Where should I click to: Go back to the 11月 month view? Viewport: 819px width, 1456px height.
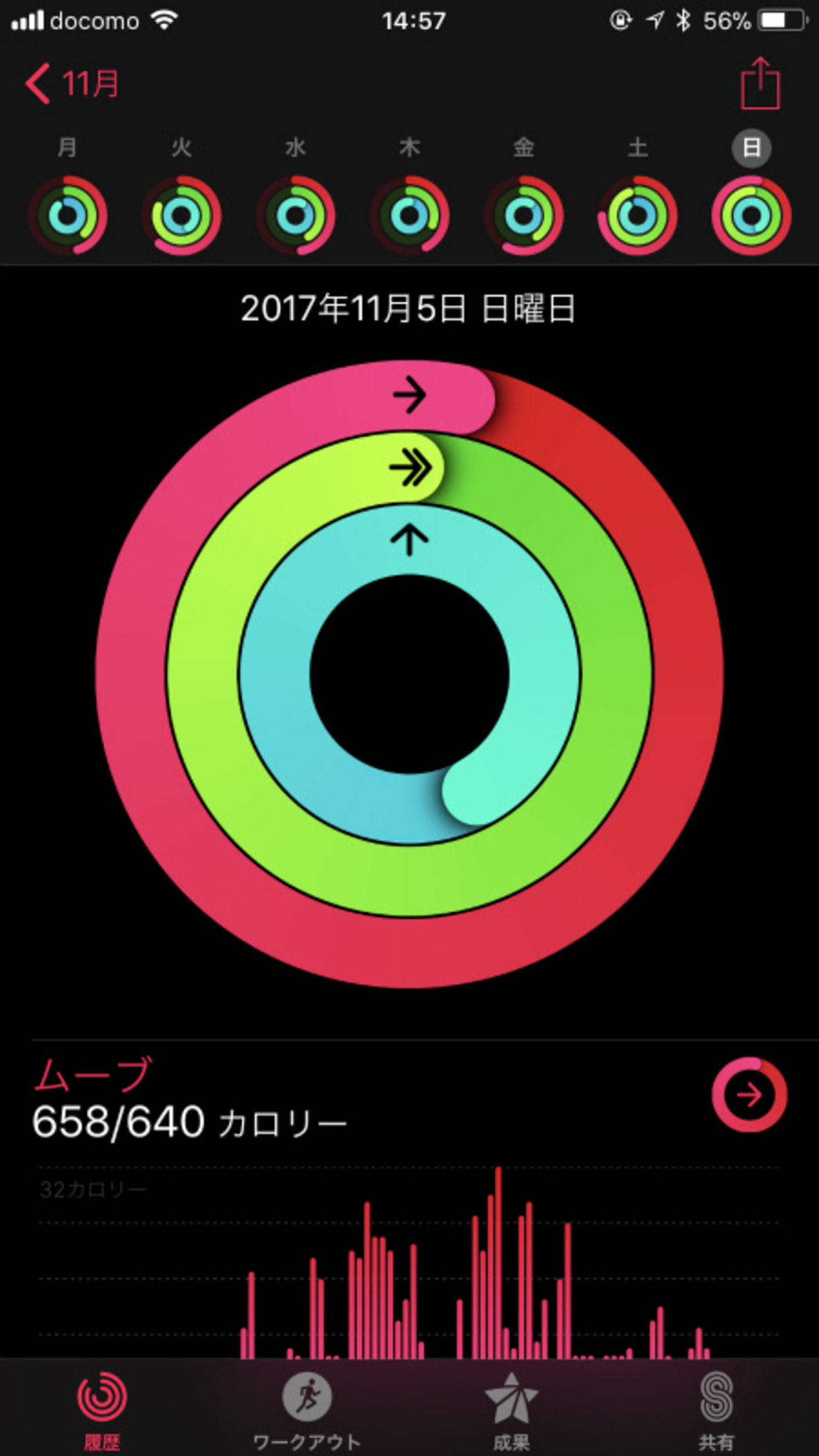(x=72, y=84)
